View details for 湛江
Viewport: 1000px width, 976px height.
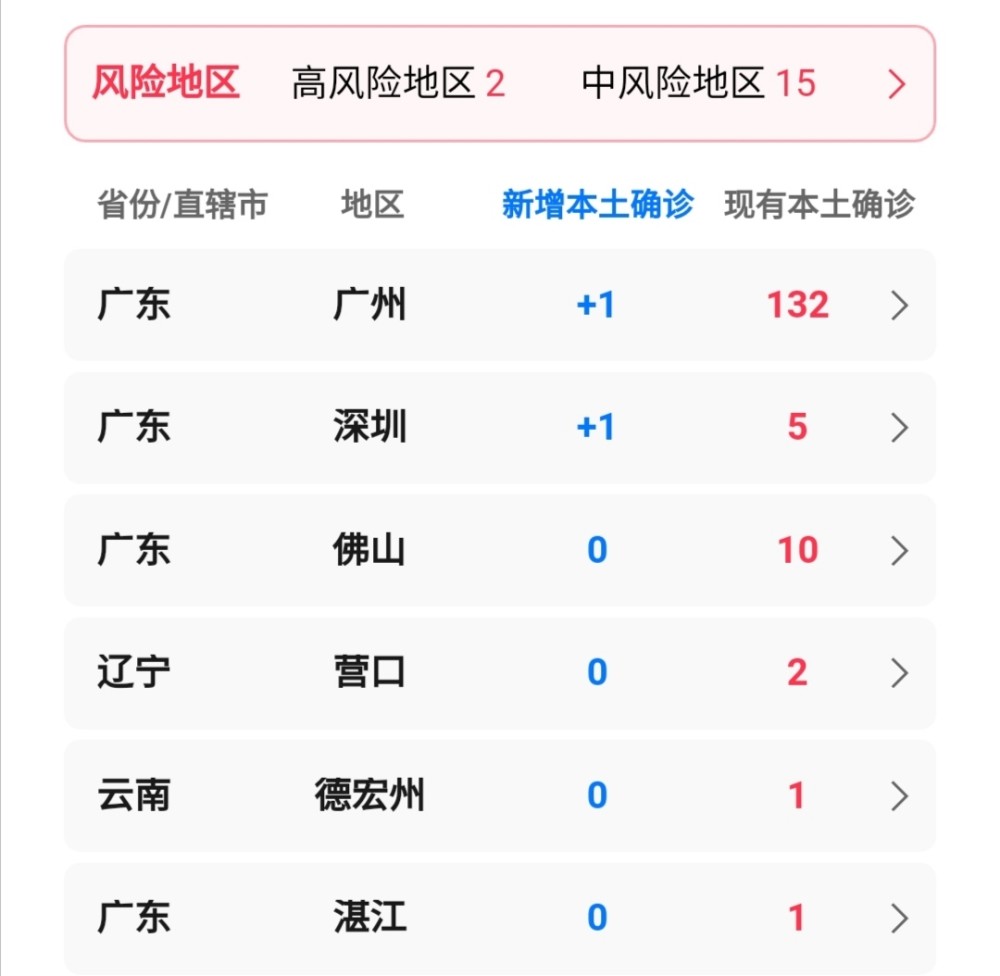click(x=500, y=917)
